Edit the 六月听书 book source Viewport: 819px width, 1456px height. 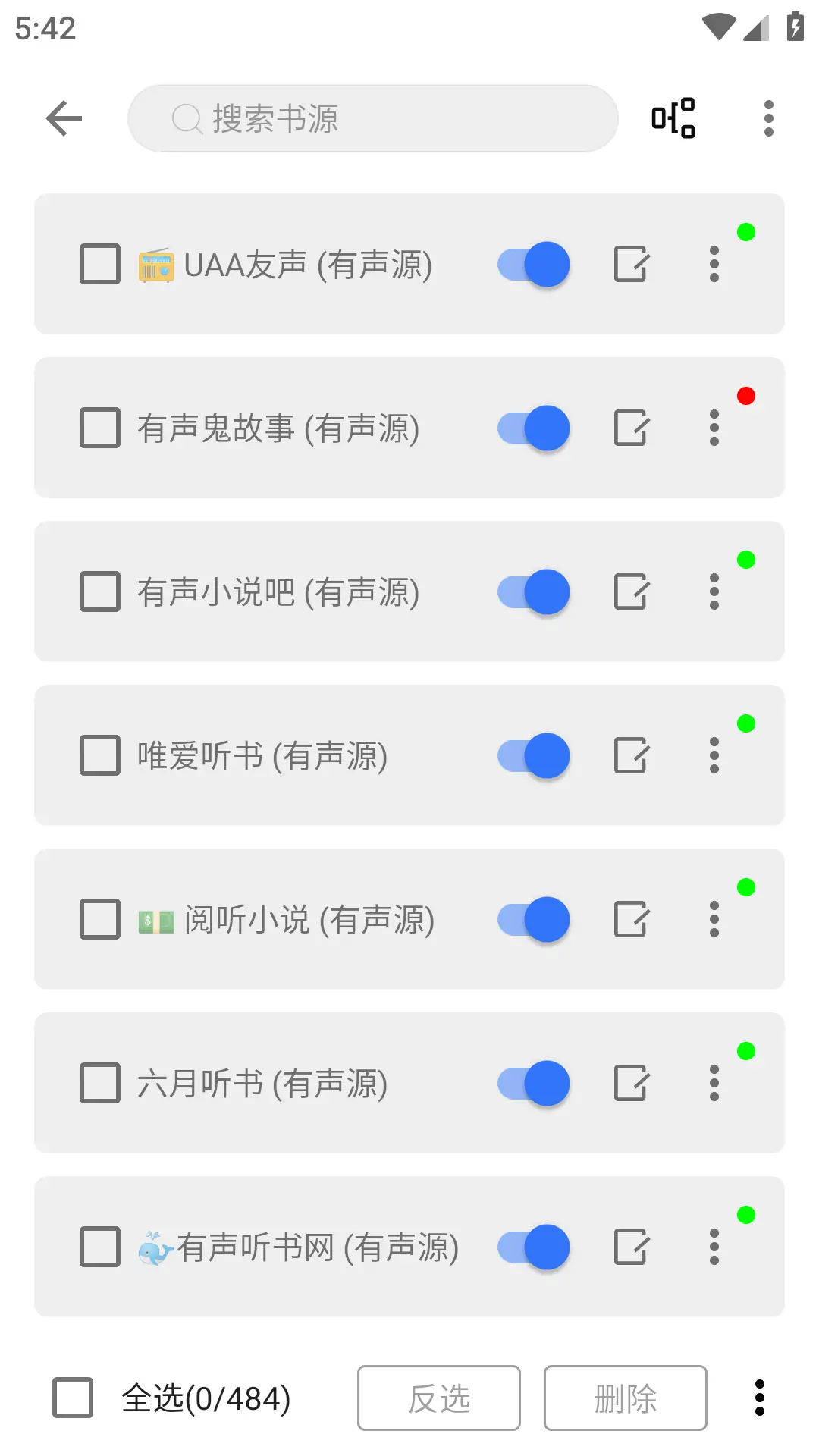(632, 1084)
